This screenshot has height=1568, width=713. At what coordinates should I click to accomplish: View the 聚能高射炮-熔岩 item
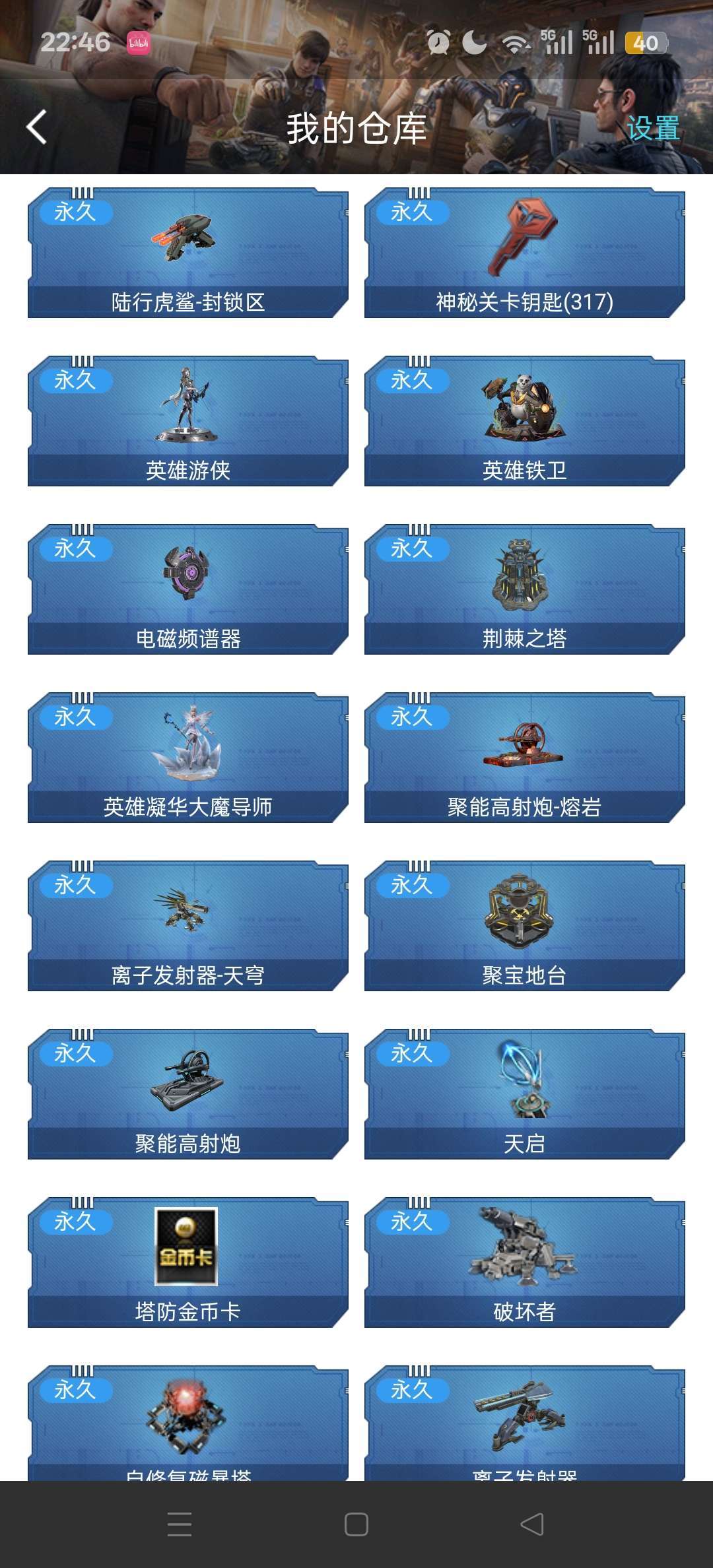click(524, 758)
